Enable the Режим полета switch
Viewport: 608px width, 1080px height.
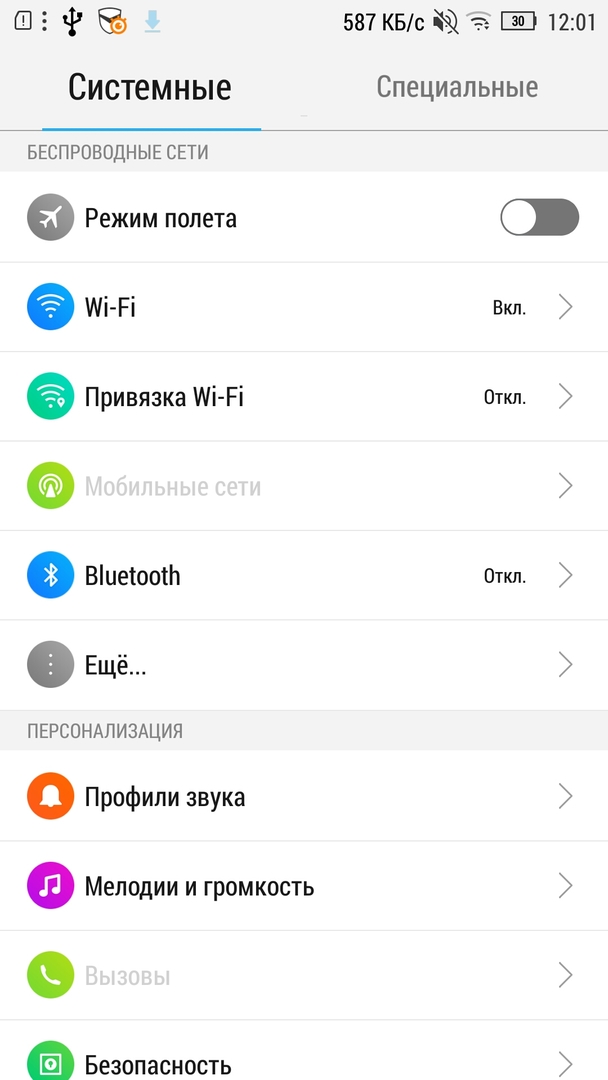(x=539, y=217)
